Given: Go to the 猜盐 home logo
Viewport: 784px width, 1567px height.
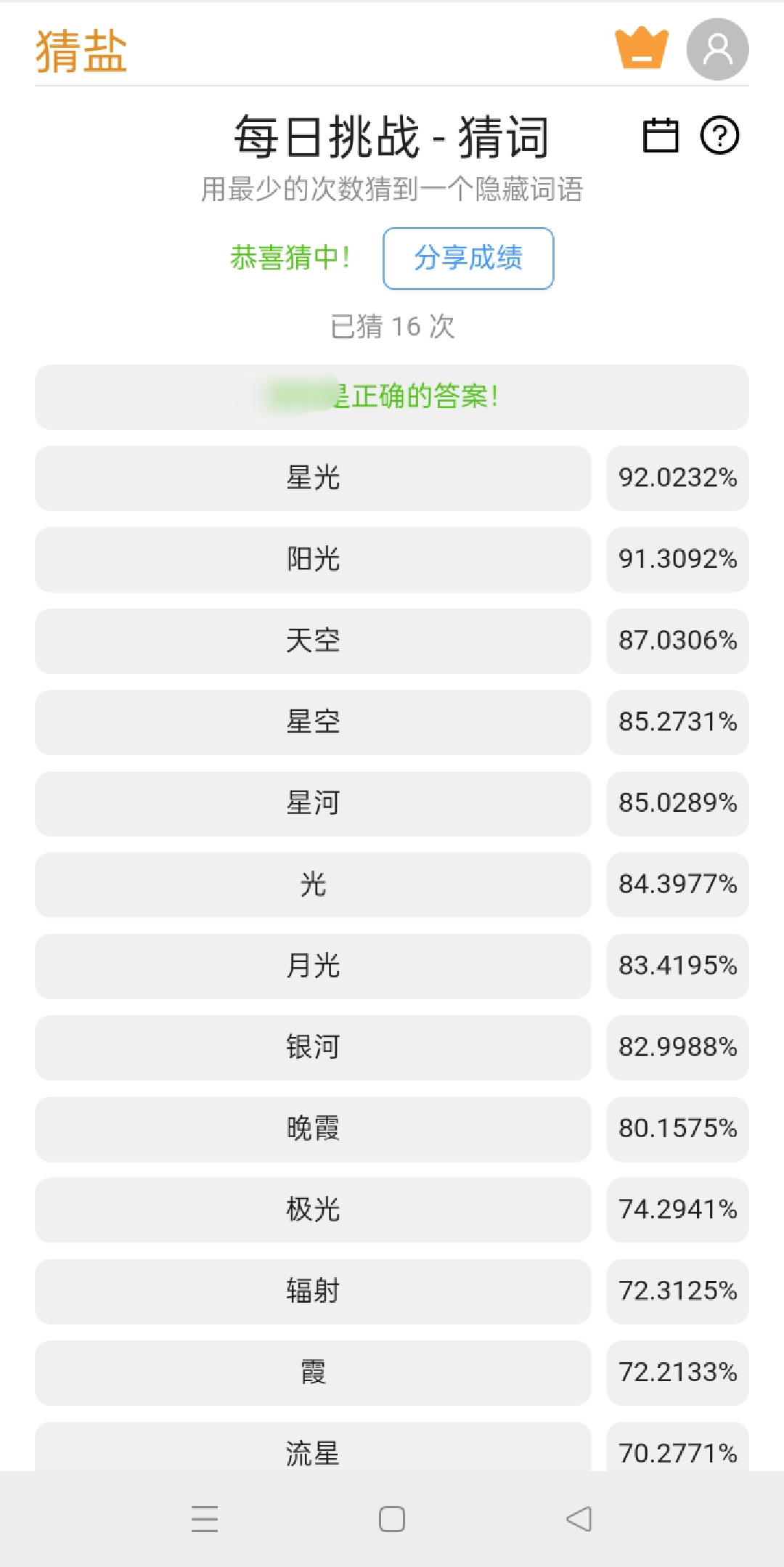Looking at the screenshot, I should pyautogui.click(x=81, y=52).
